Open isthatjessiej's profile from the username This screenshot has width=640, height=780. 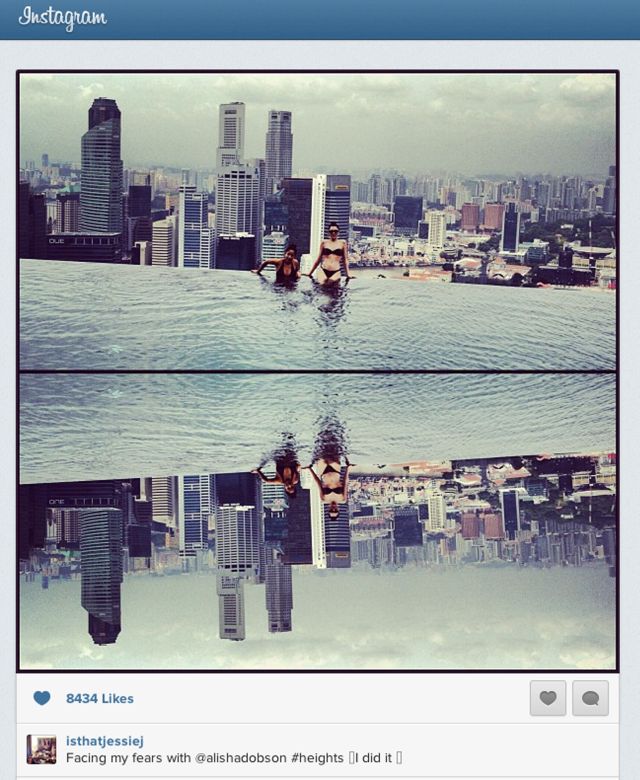click(x=105, y=742)
